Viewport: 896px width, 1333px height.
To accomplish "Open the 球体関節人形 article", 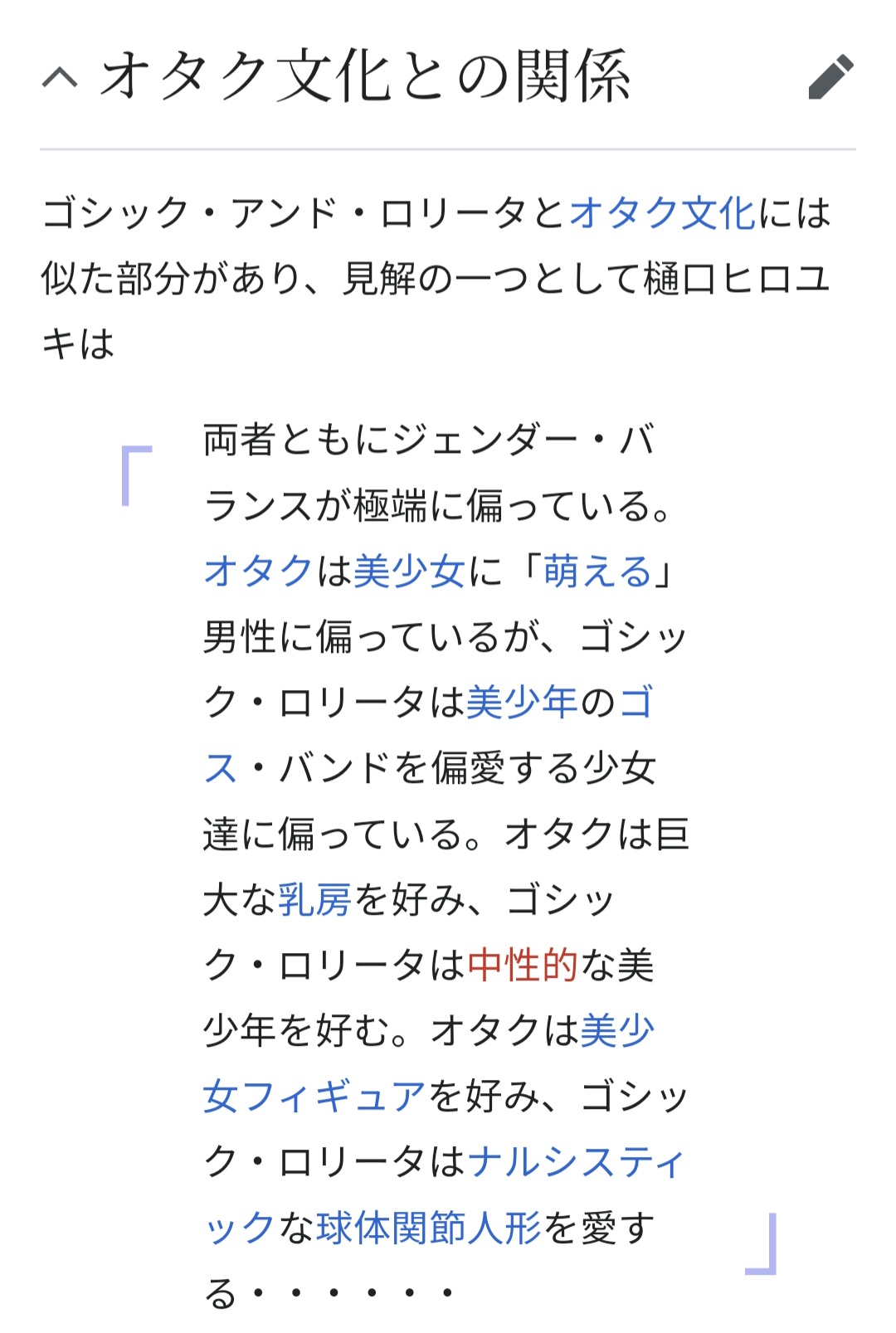I will [428, 1228].
